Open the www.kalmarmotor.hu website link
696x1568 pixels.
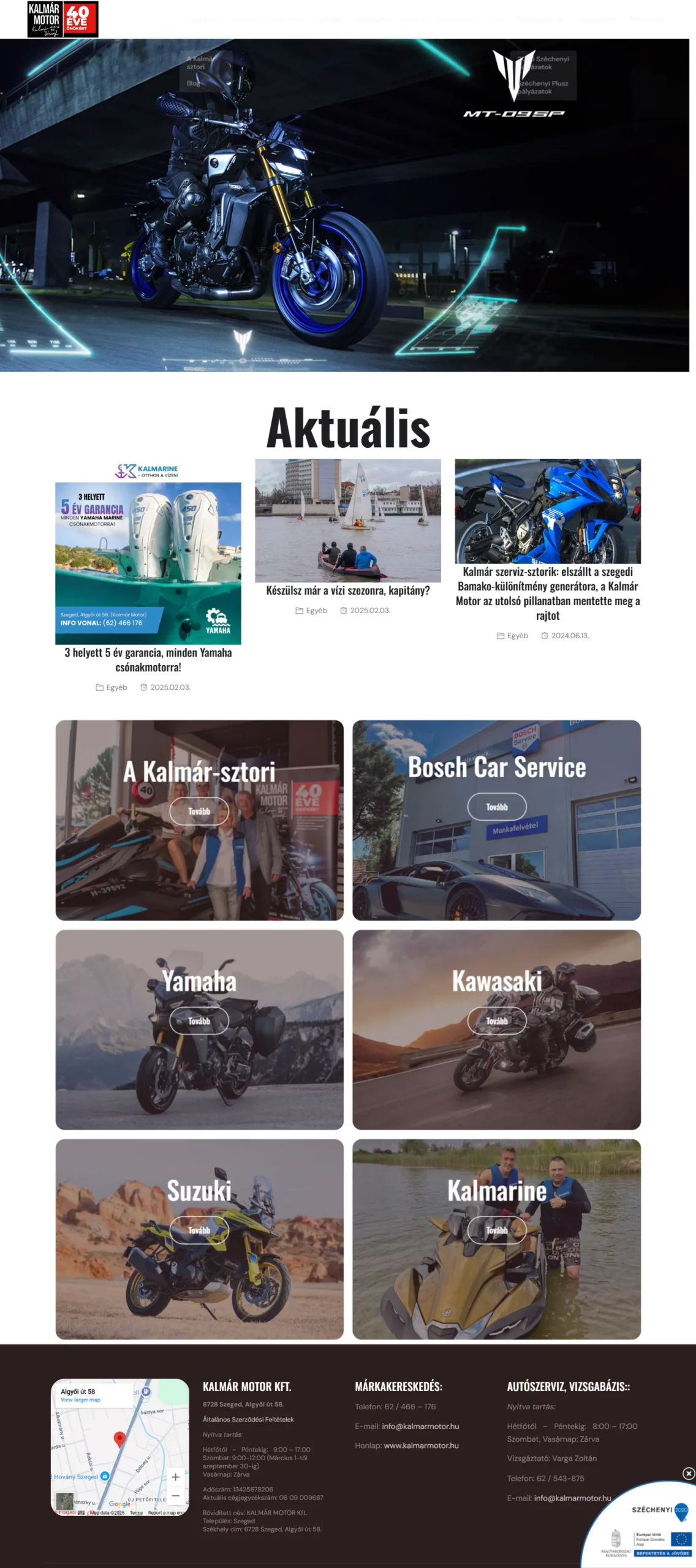(421, 1445)
